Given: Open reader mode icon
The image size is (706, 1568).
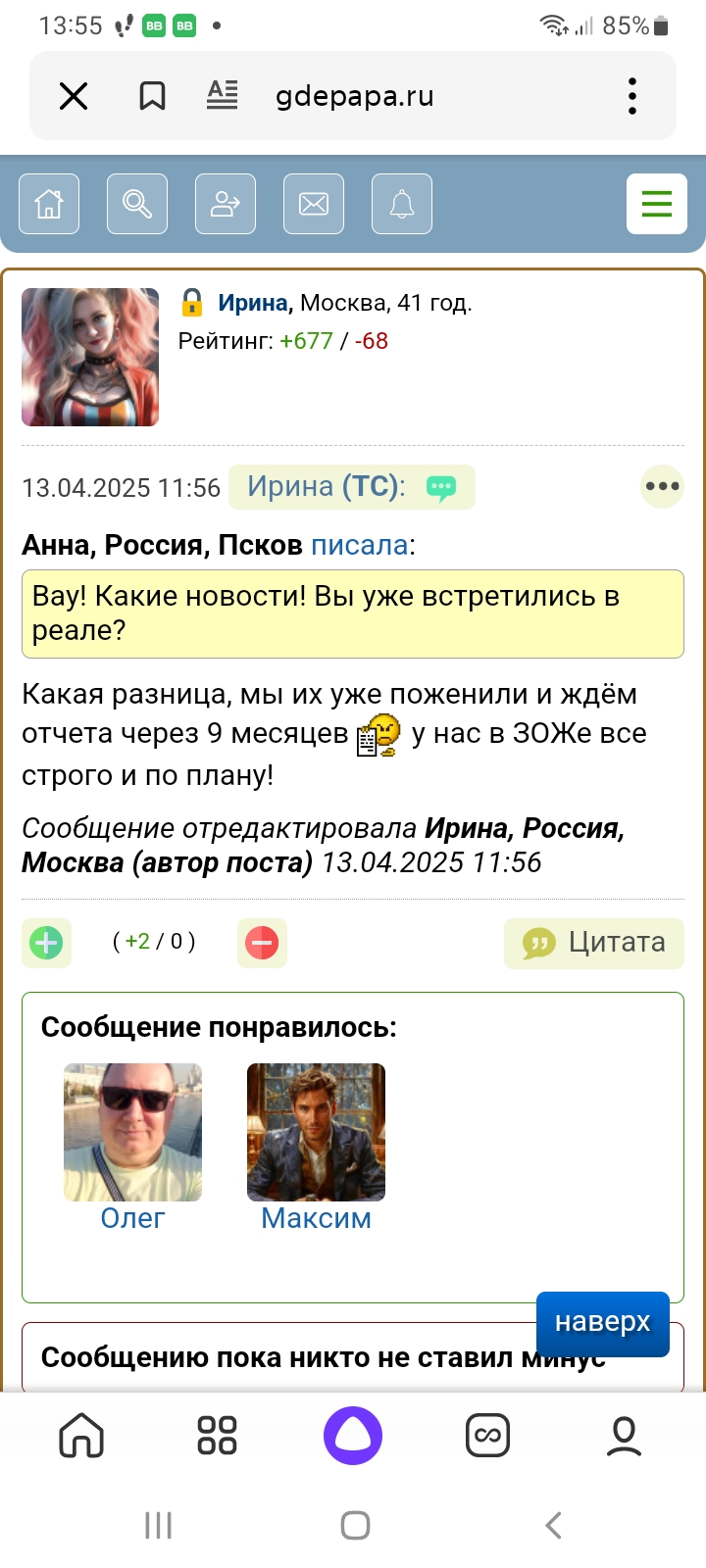Looking at the screenshot, I should [x=223, y=95].
